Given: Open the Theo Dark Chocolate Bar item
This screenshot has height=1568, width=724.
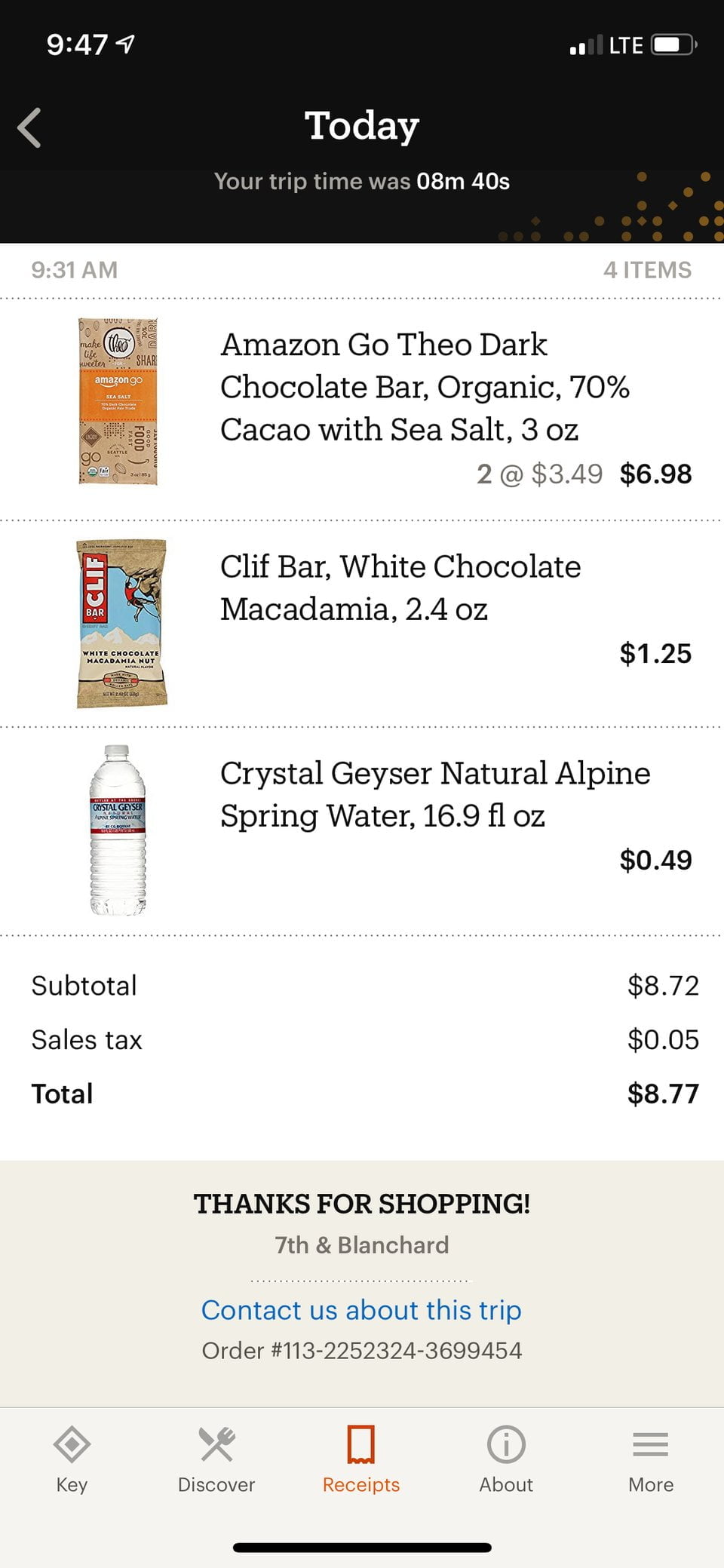Looking at the screenshot, I should coord(362,410).
